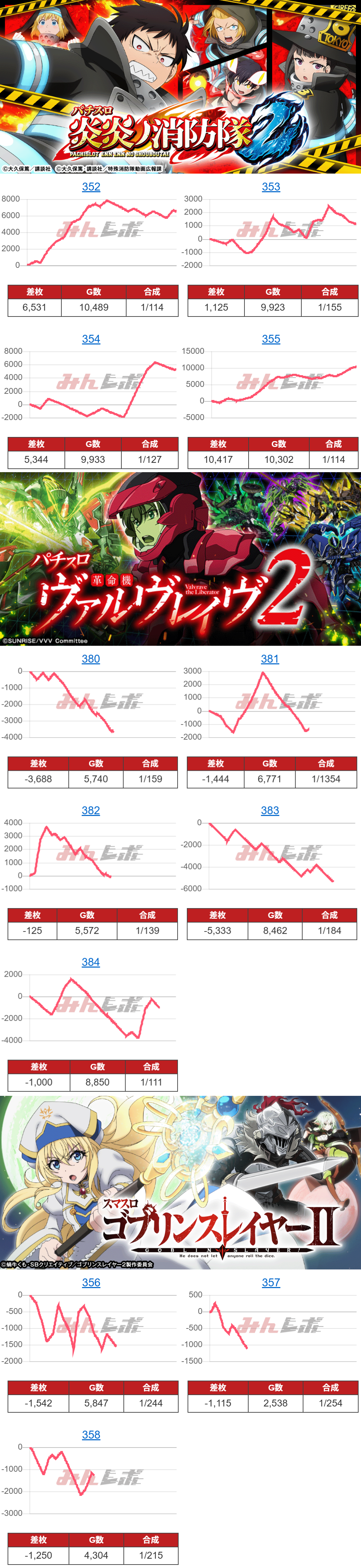
Task: Open machine number 381 link
Action: click(x=270, y=659)
